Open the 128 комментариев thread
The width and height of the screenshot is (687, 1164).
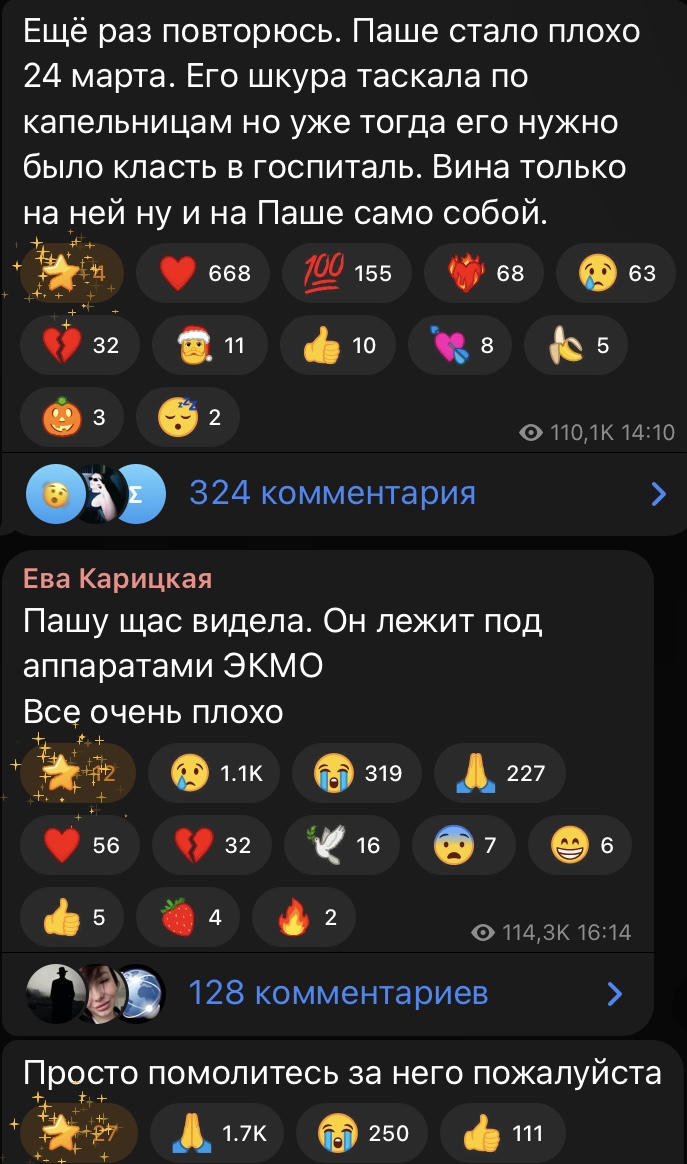[x=338, y=992]
